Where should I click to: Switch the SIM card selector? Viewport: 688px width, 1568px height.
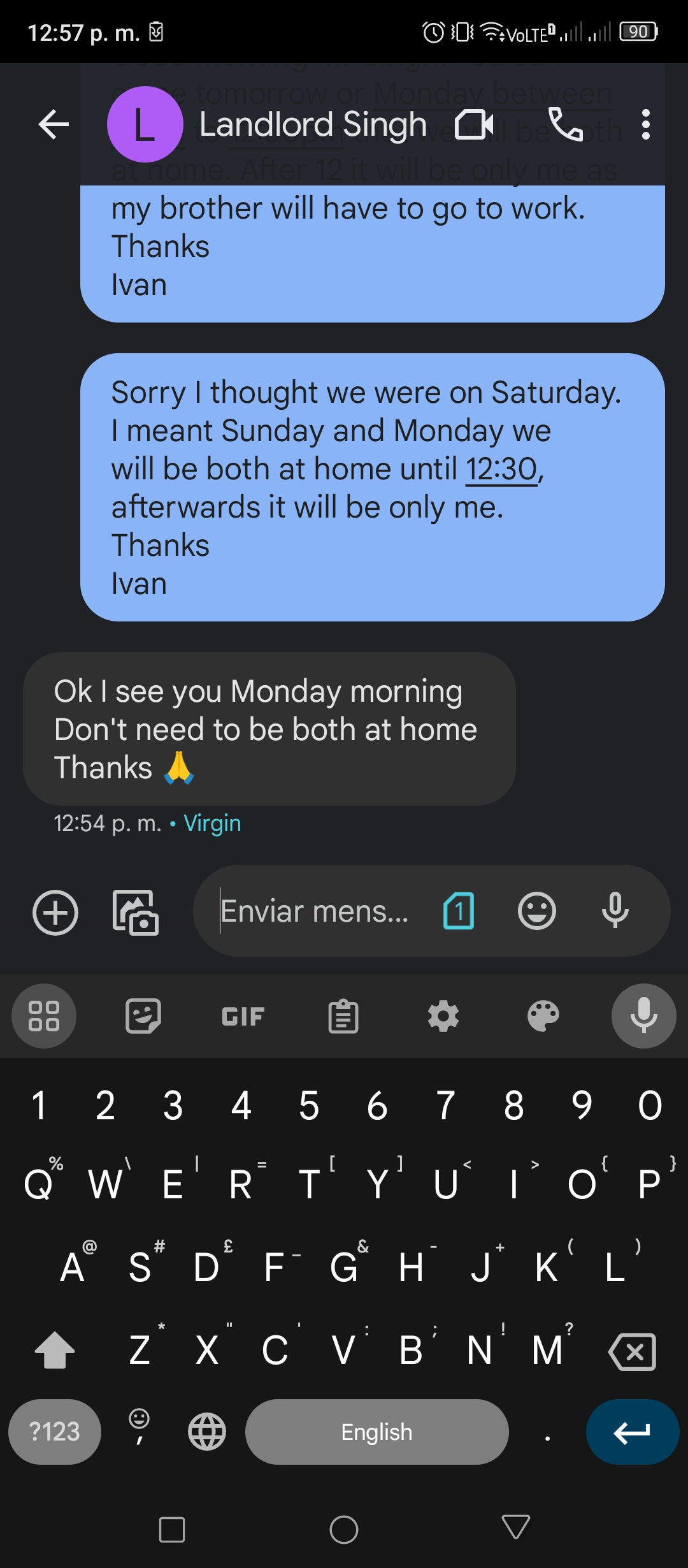point(459,911)
